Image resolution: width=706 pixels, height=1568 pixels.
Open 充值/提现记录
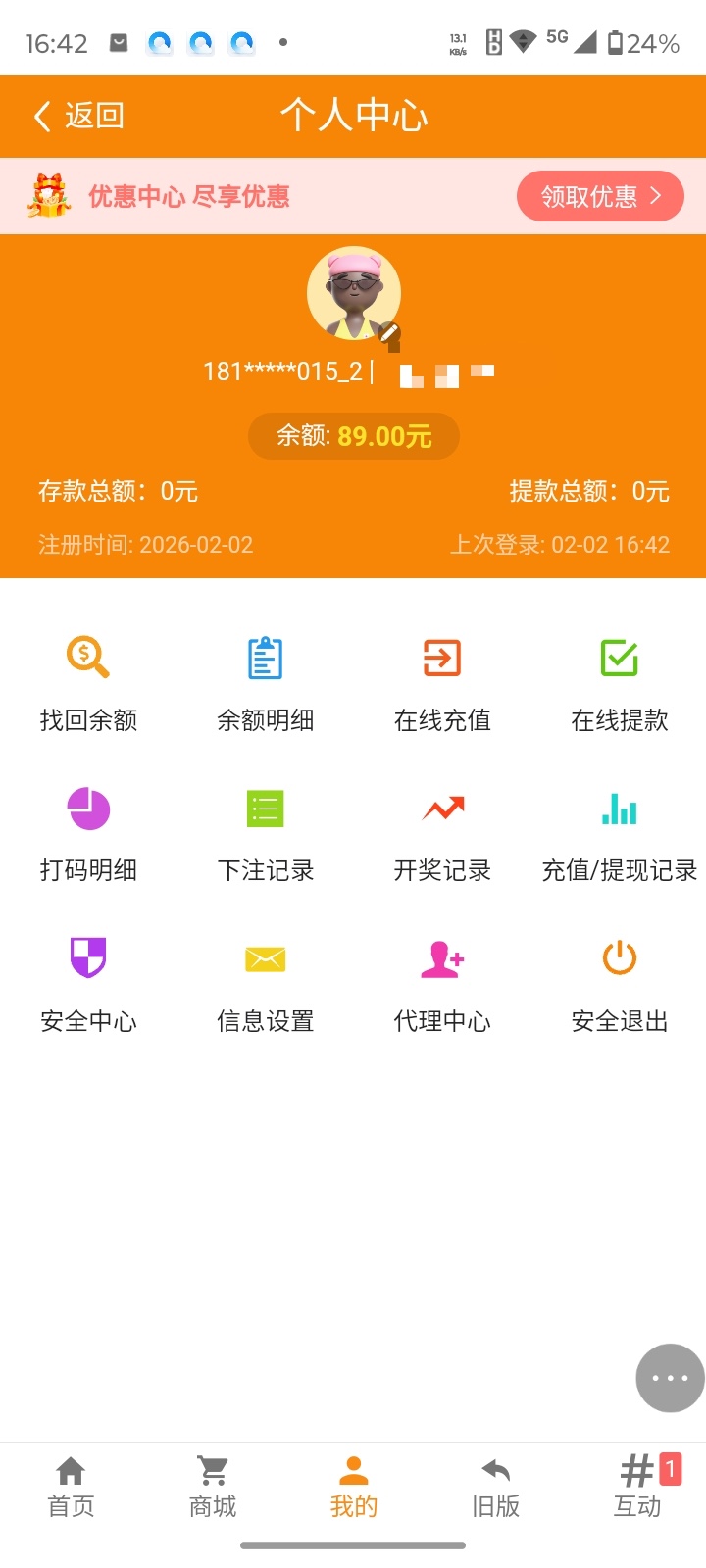tap(620, 834)
